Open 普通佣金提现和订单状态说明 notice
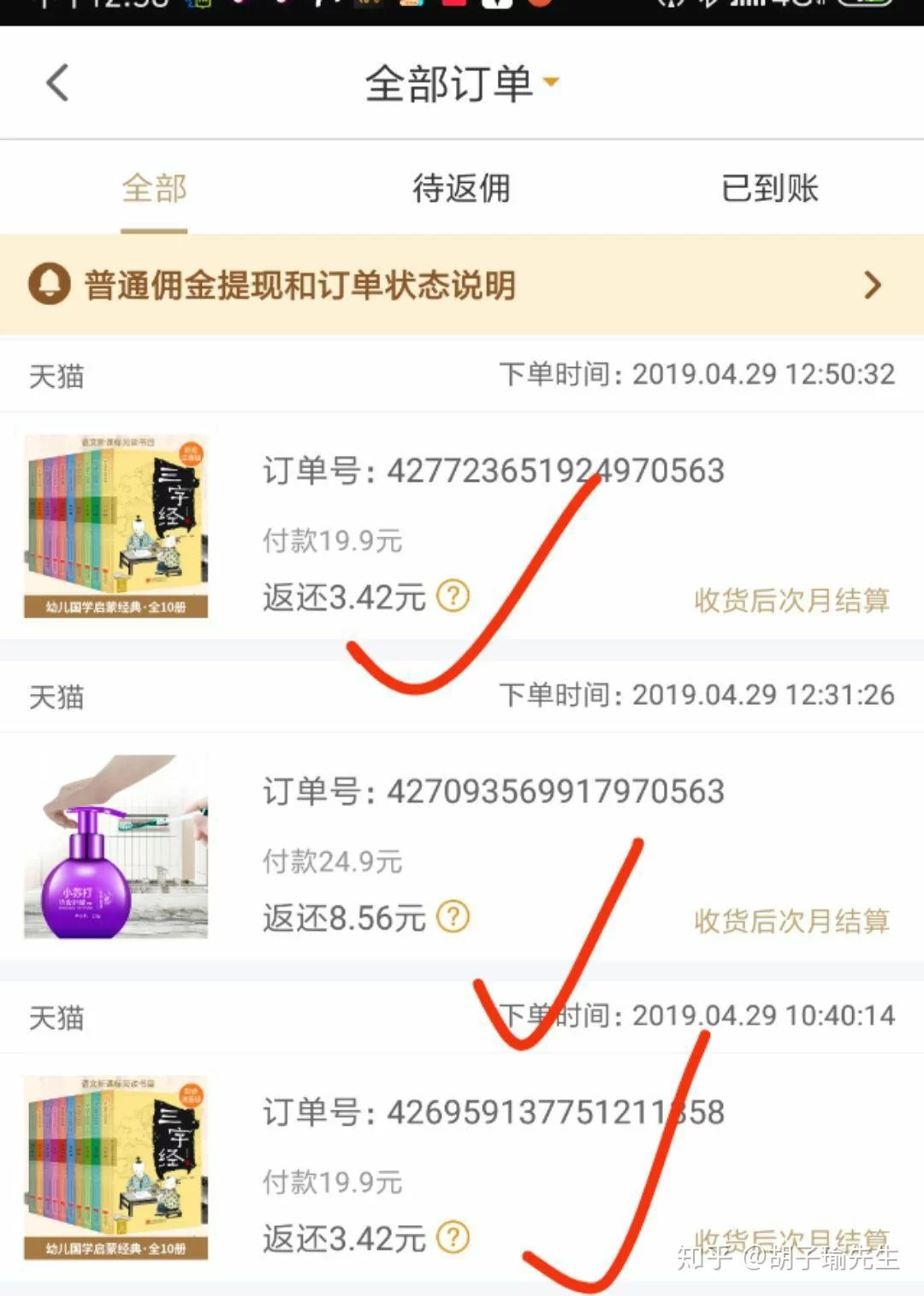 [462, 285]
